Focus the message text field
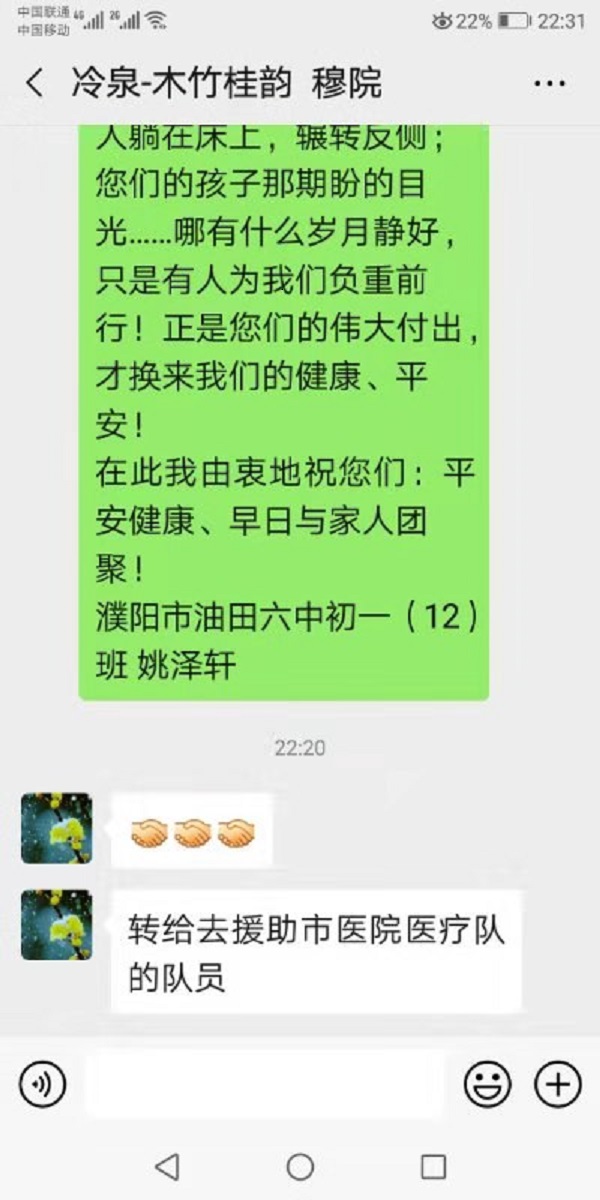The width and height of the screenshot is (600, 1200). 265,1084
